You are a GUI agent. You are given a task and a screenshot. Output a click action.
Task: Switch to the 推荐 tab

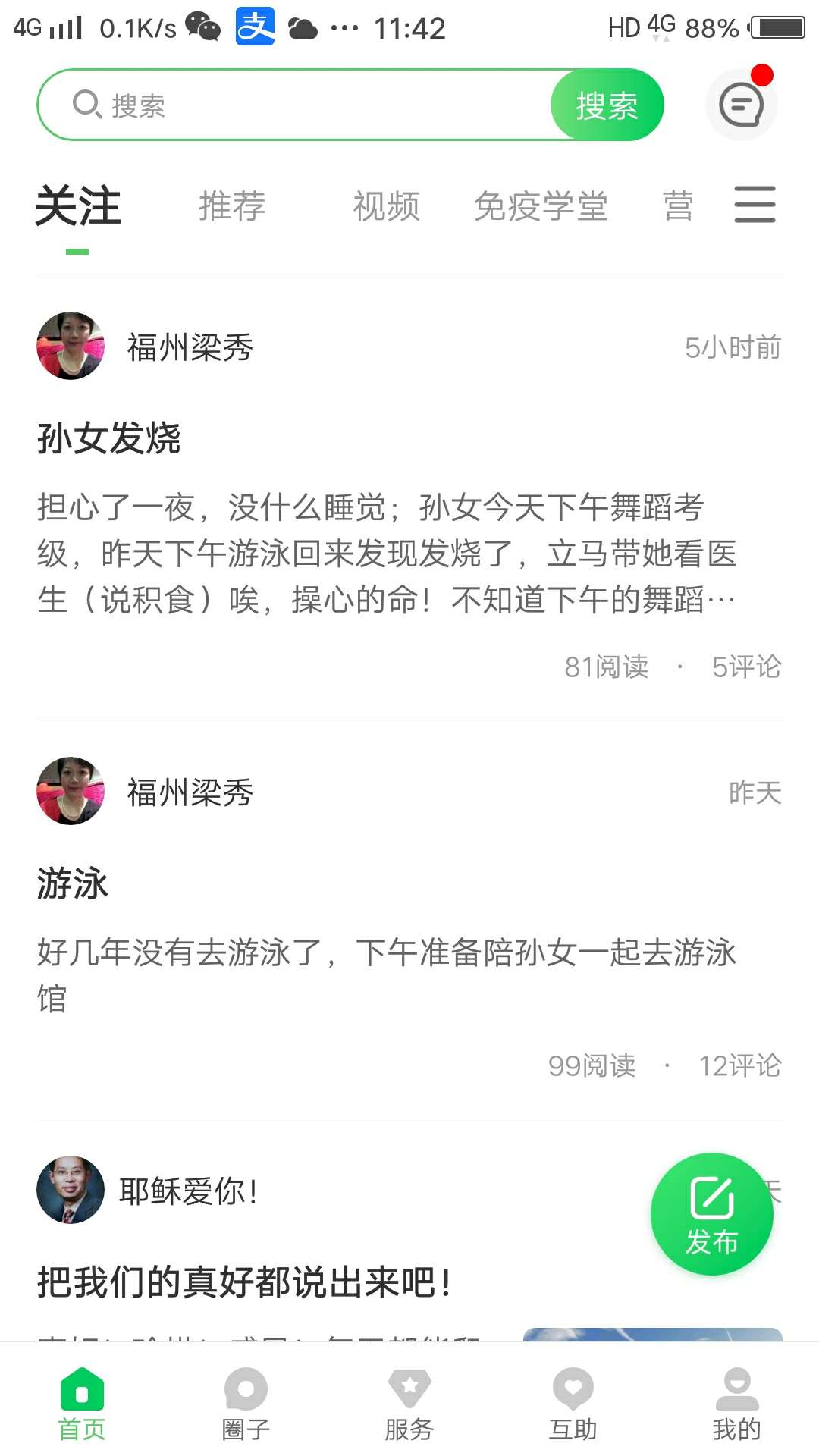click(x=232, y=206)
